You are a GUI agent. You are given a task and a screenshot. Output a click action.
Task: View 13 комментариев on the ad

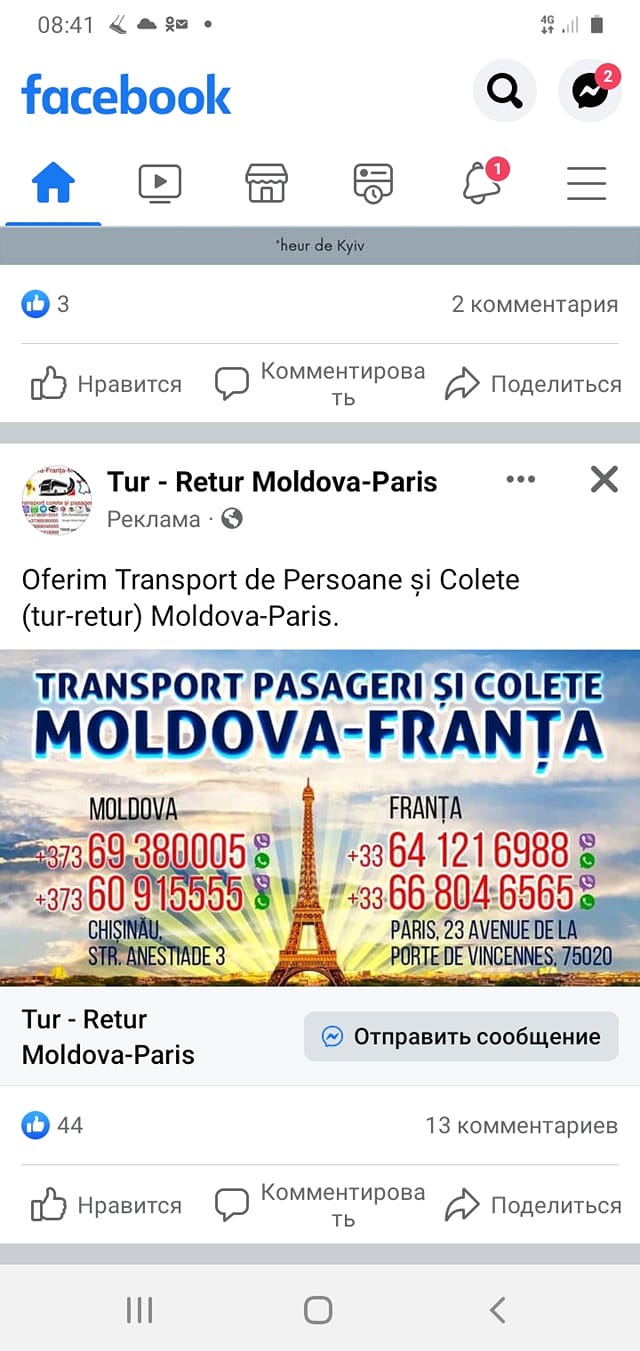(x=521, y=1125)
